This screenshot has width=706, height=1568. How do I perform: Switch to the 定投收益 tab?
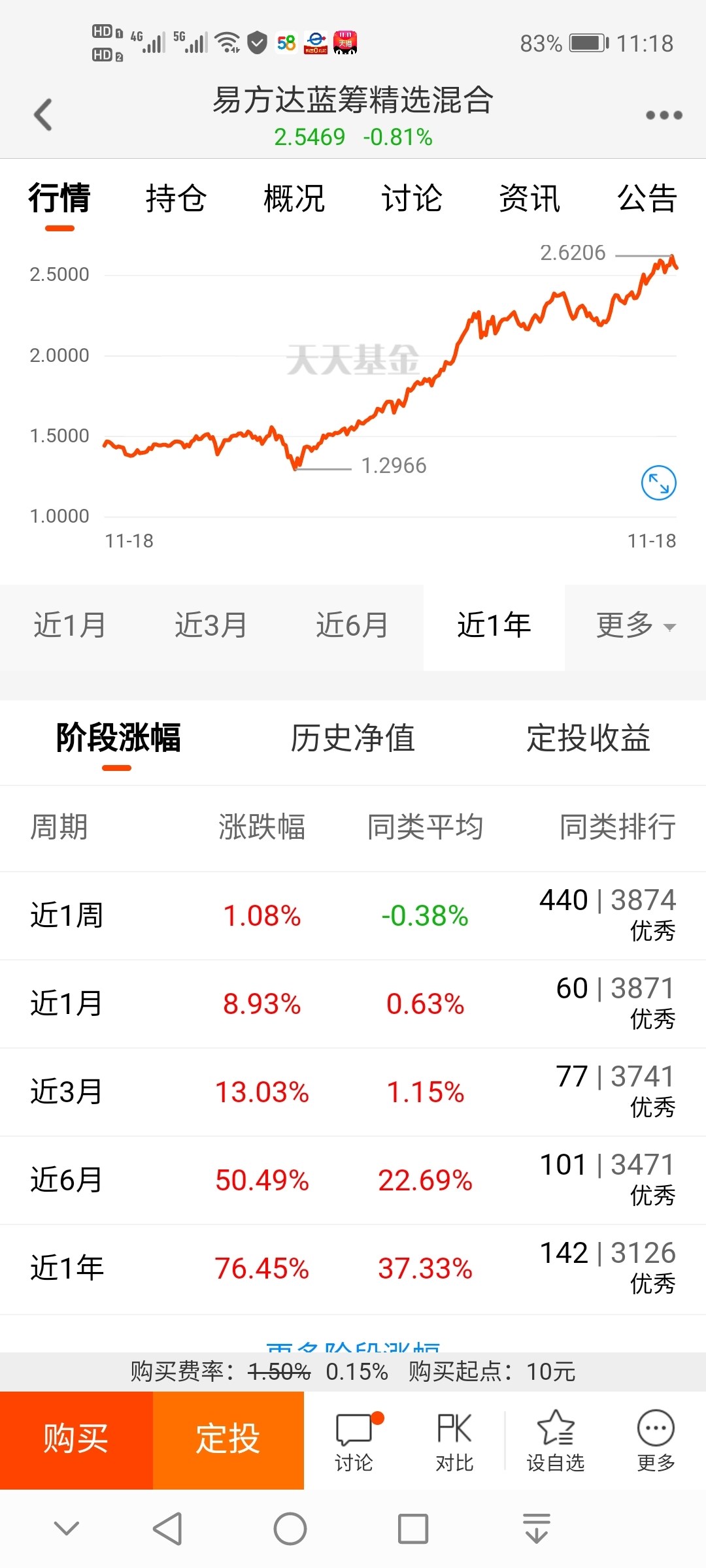[588, 739]
